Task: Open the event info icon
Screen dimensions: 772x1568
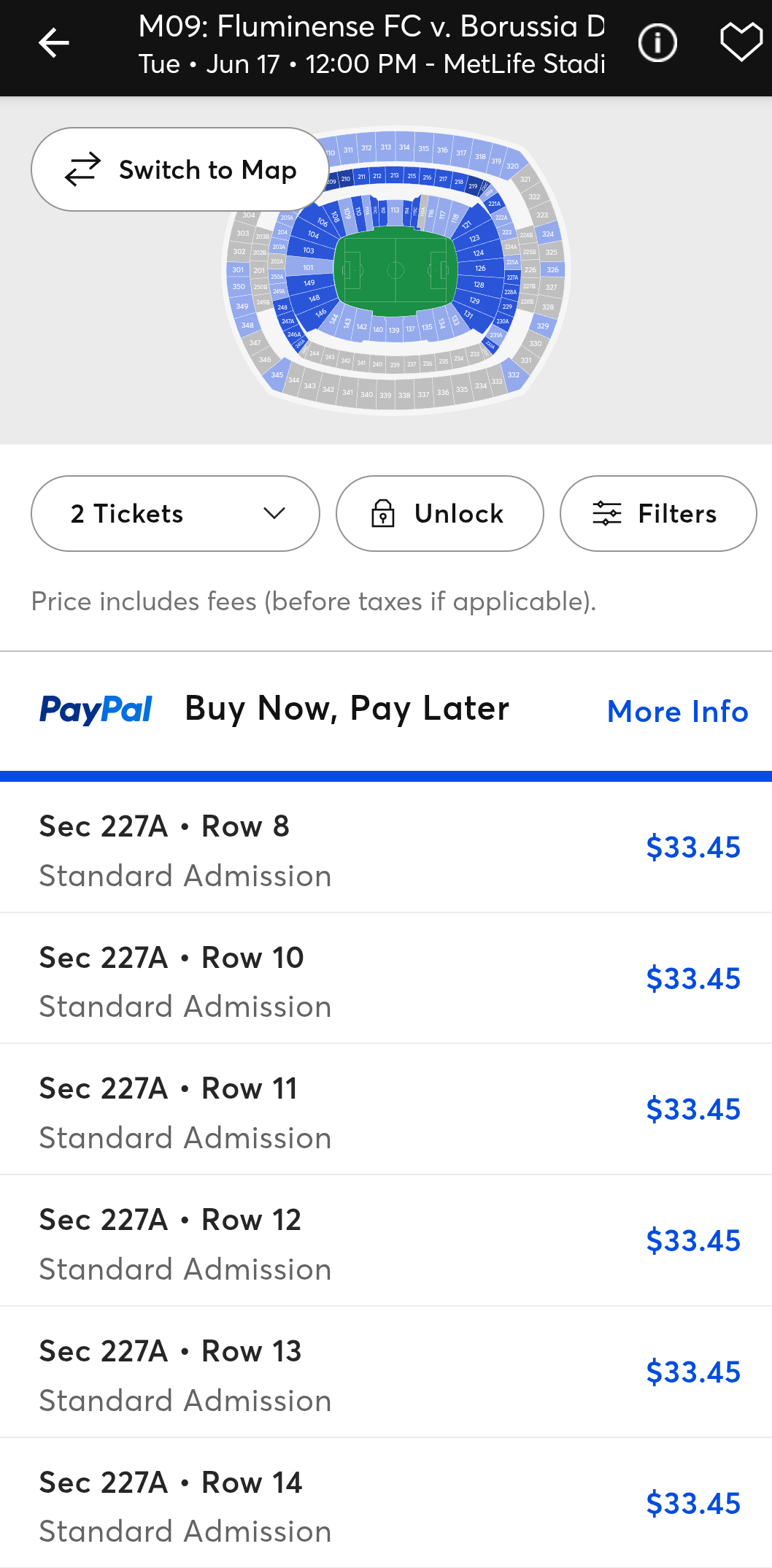Action: [x=657, y=43]
